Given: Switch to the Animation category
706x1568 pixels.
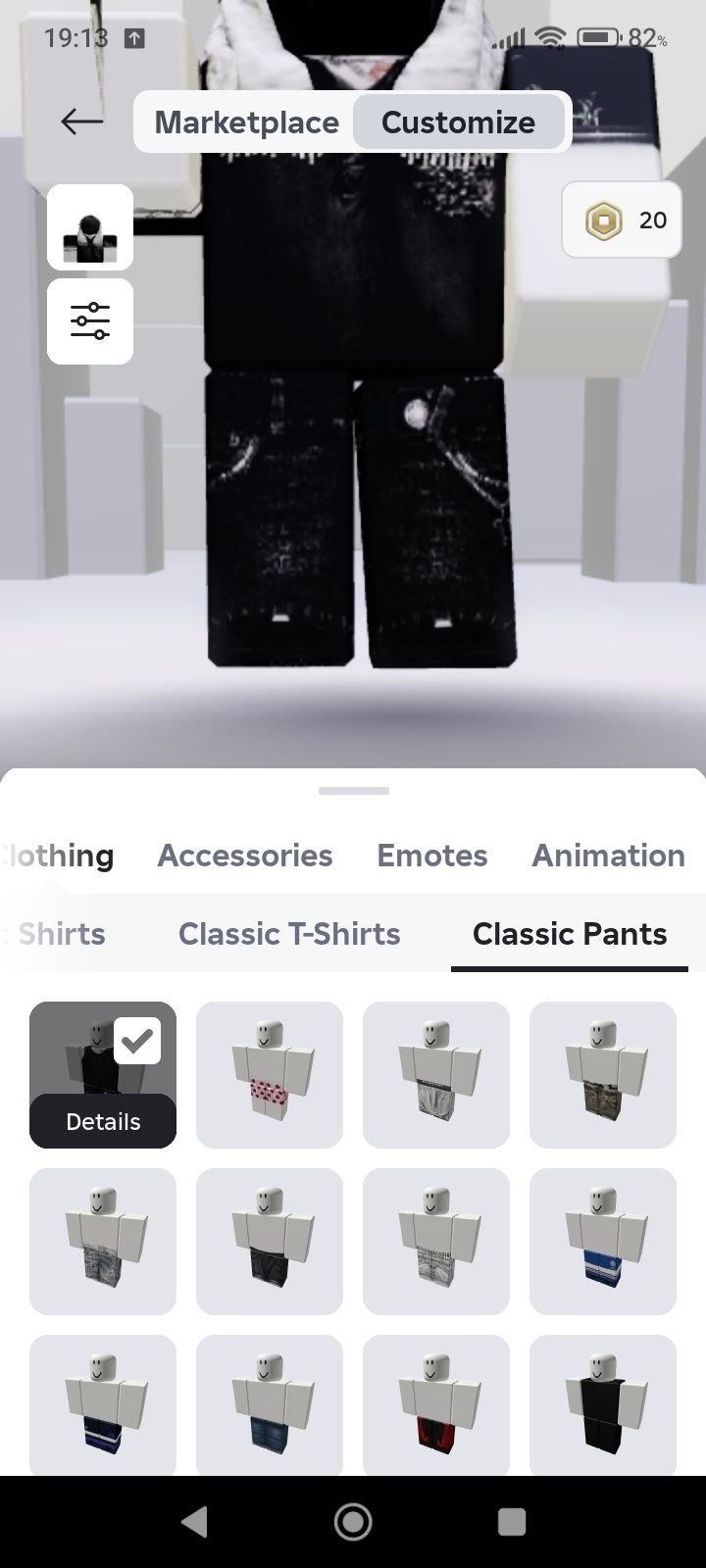Looking at the screenshot, I should point(608,856).
